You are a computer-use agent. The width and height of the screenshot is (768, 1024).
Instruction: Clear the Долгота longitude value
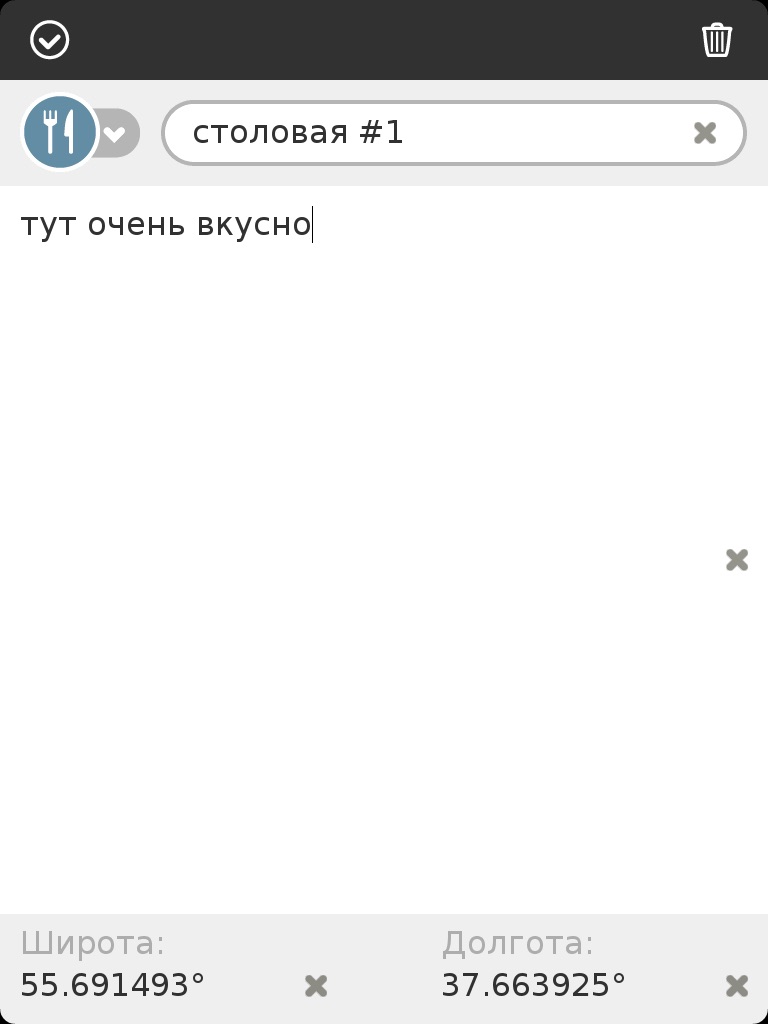point(737,986)
